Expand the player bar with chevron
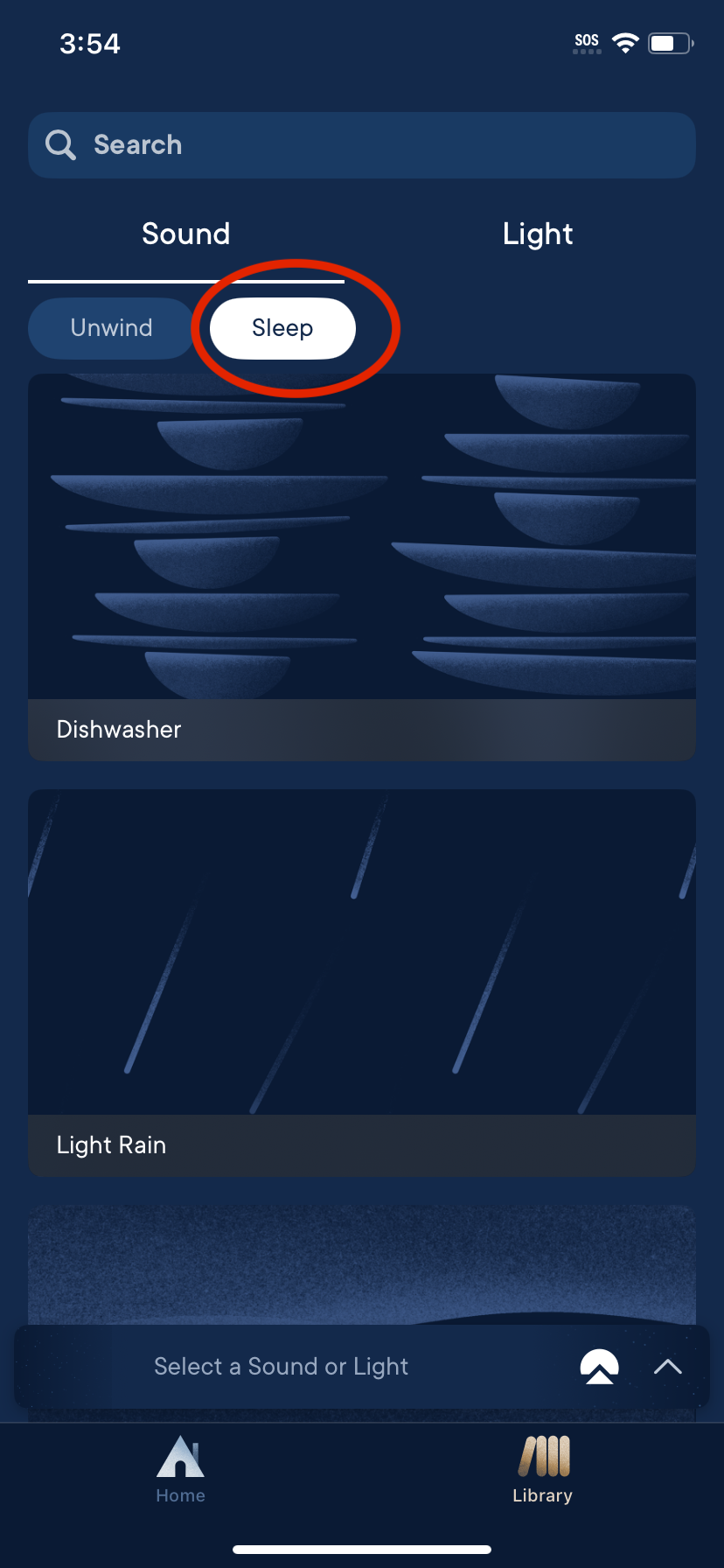Image resolution: width=724 pixels, height=1568 pixels. pos(668,1367)
